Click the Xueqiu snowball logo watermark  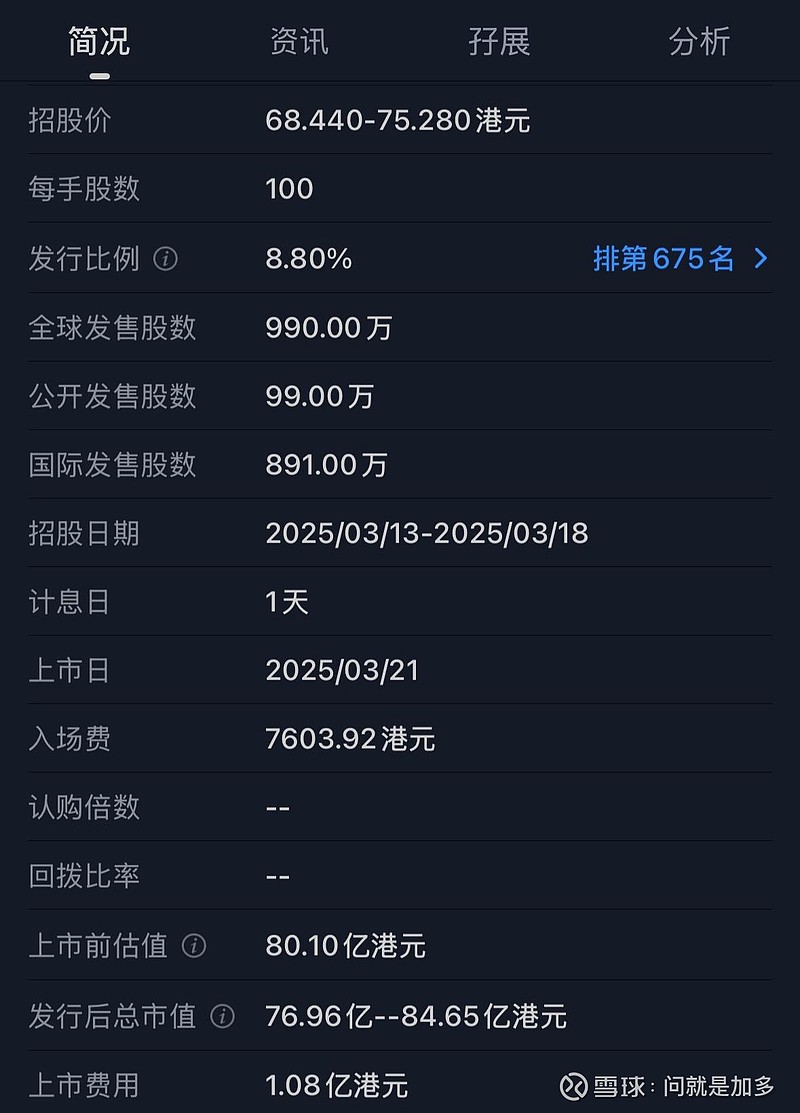click(573, 1084)
